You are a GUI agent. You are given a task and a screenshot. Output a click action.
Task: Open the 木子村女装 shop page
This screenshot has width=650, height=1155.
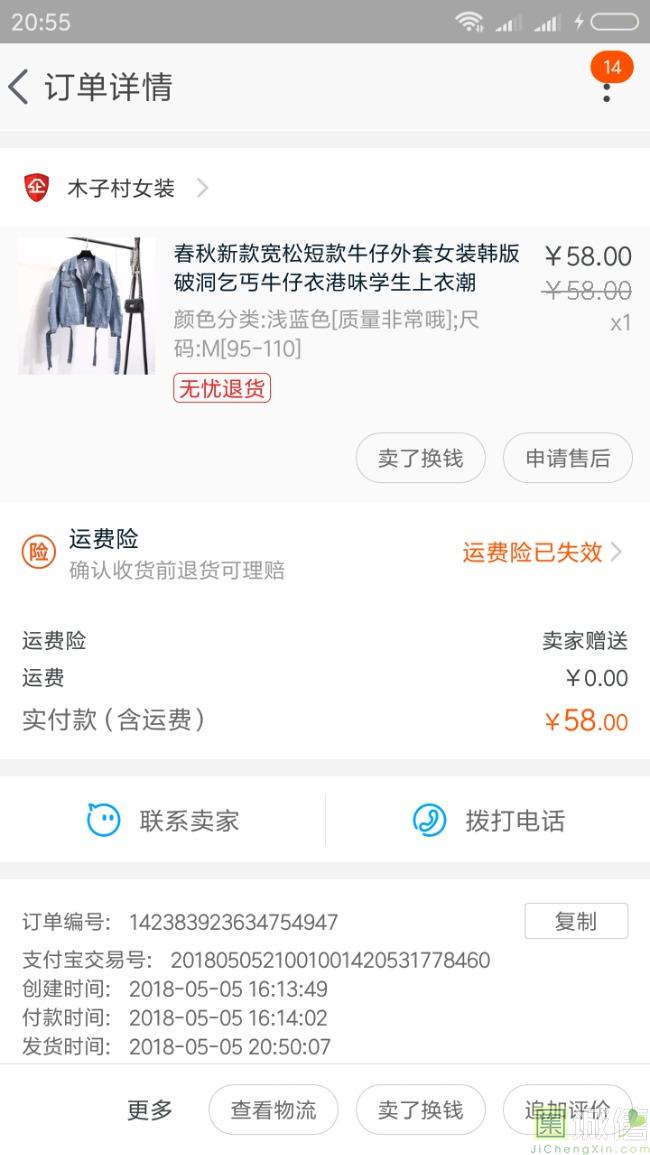(x=120, y=188)
